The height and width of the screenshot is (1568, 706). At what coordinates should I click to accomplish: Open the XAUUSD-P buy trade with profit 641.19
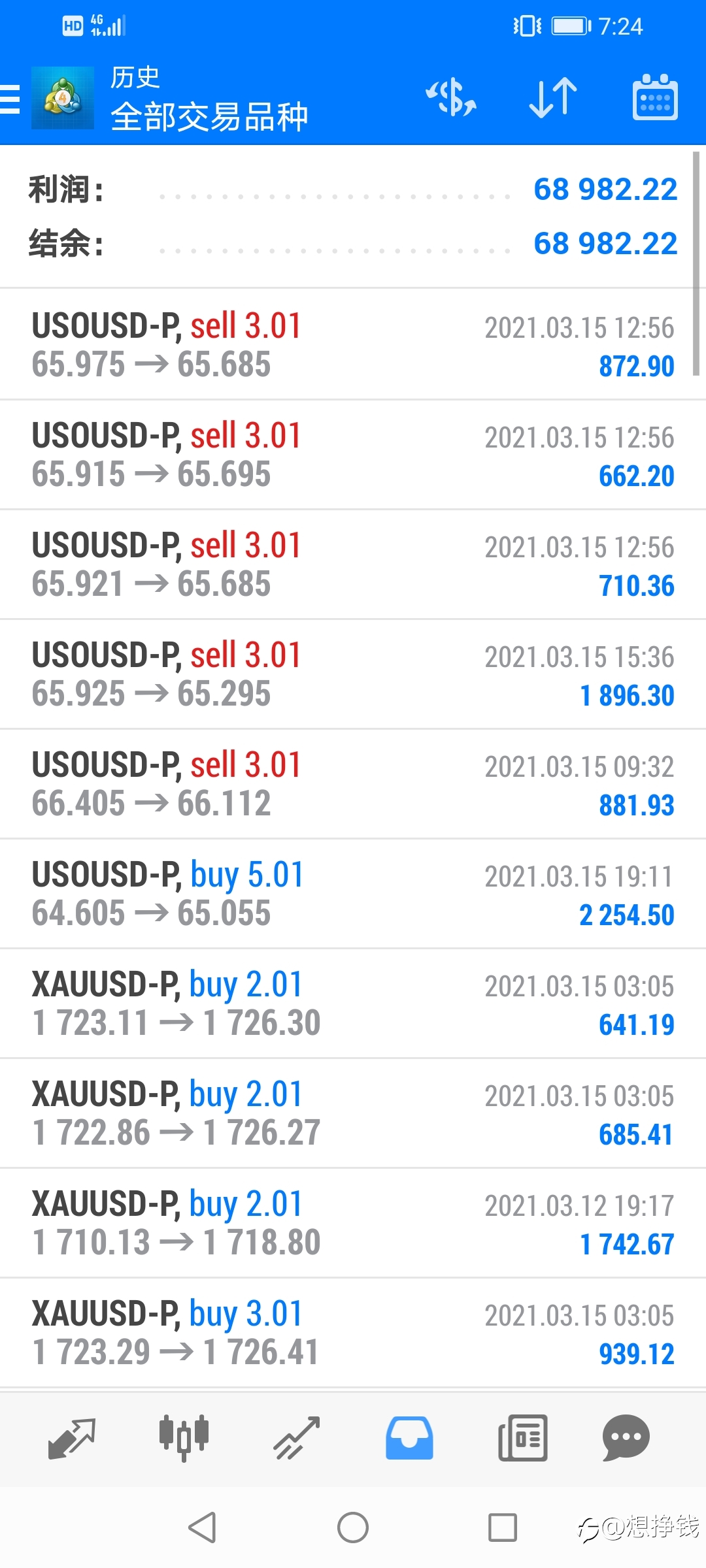353,1003
